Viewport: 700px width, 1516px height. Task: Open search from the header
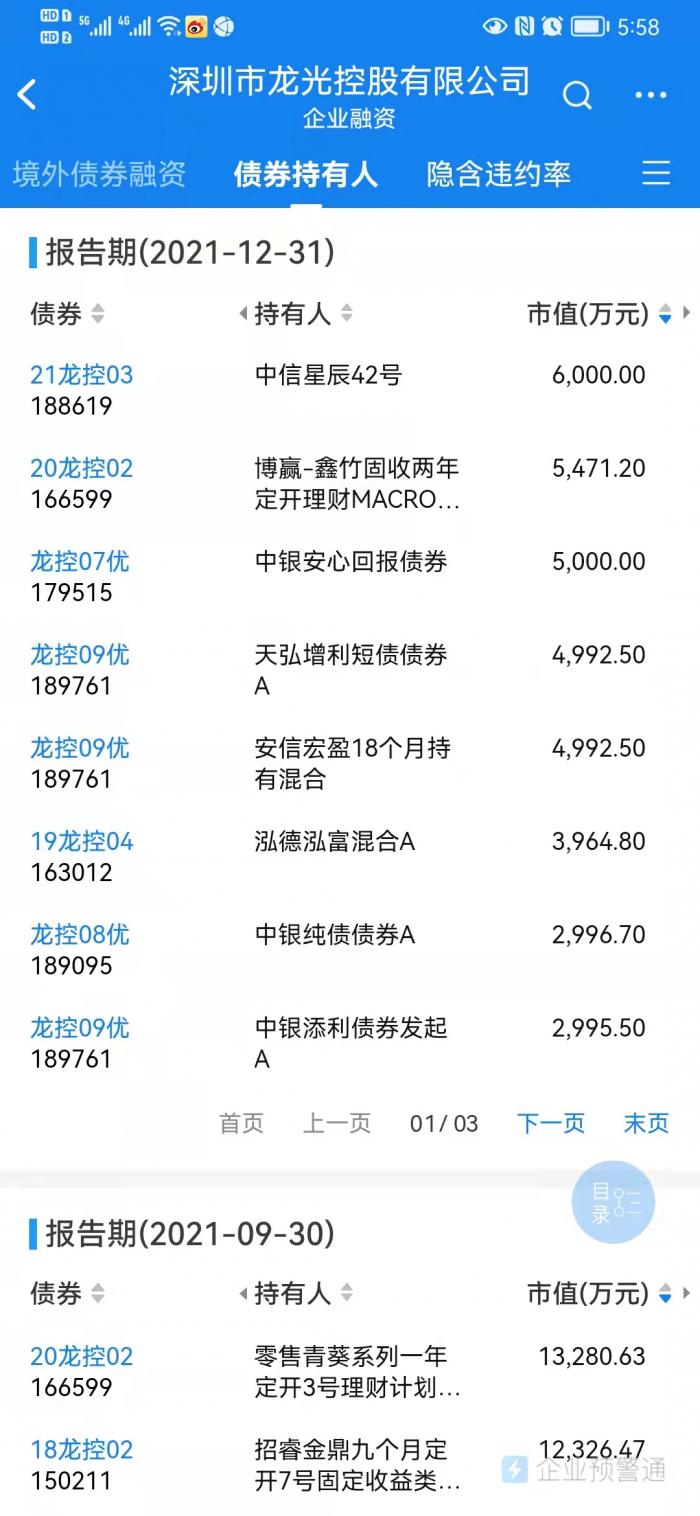577,95
